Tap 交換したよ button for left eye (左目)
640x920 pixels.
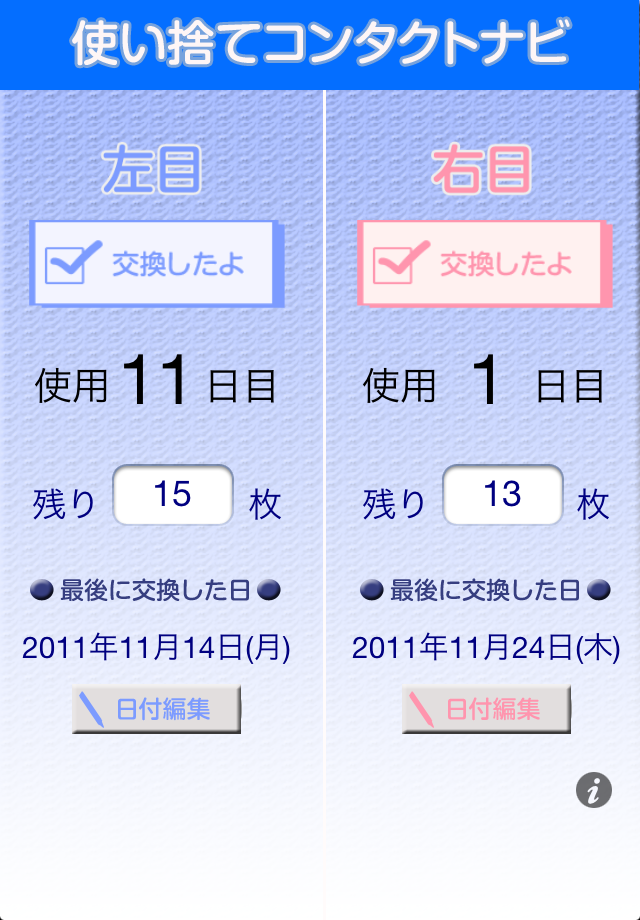coord(157,264)
